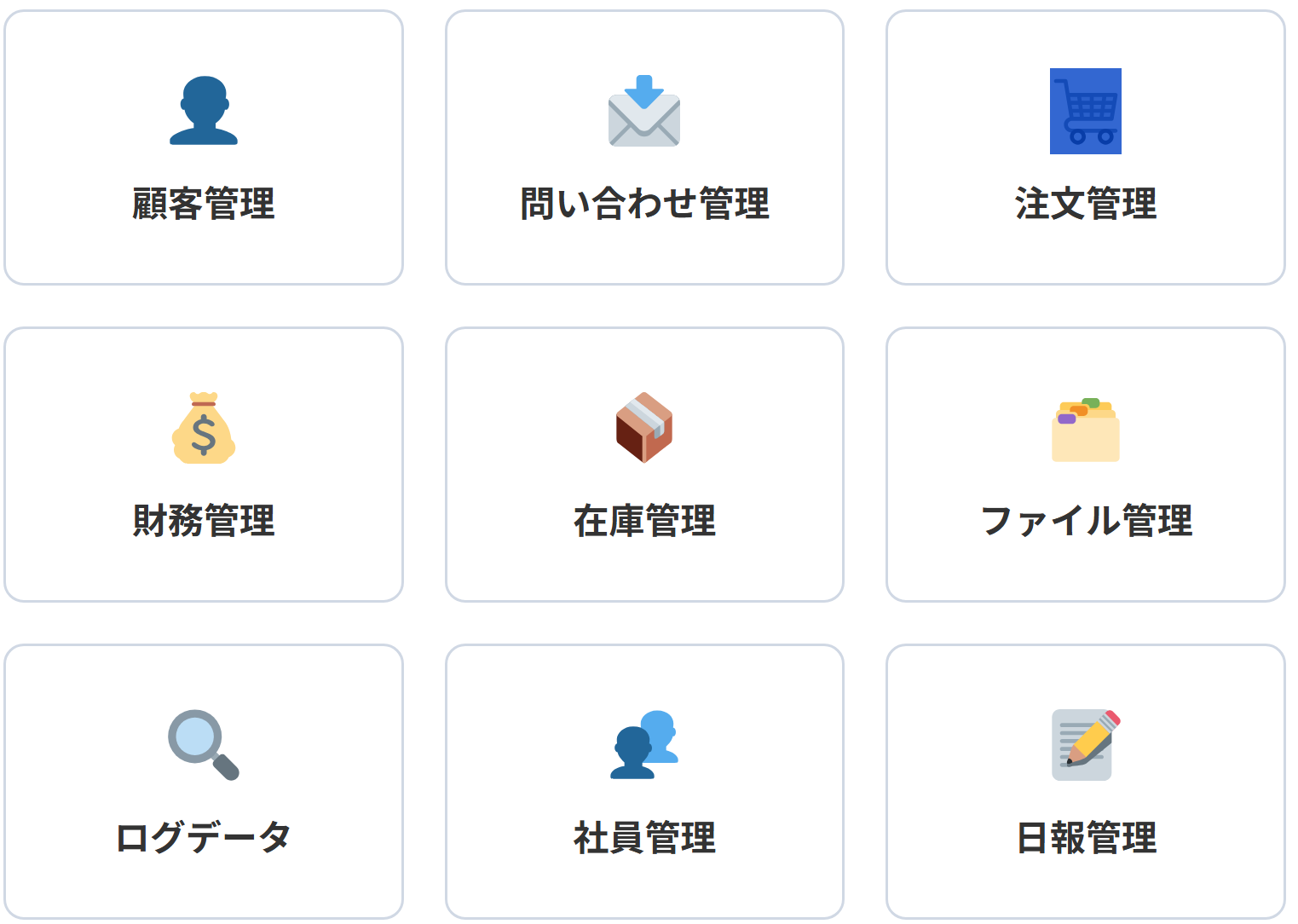Open 財務管理 with the money bag icon
This screenshot has height=924, width=1298.
204,465
